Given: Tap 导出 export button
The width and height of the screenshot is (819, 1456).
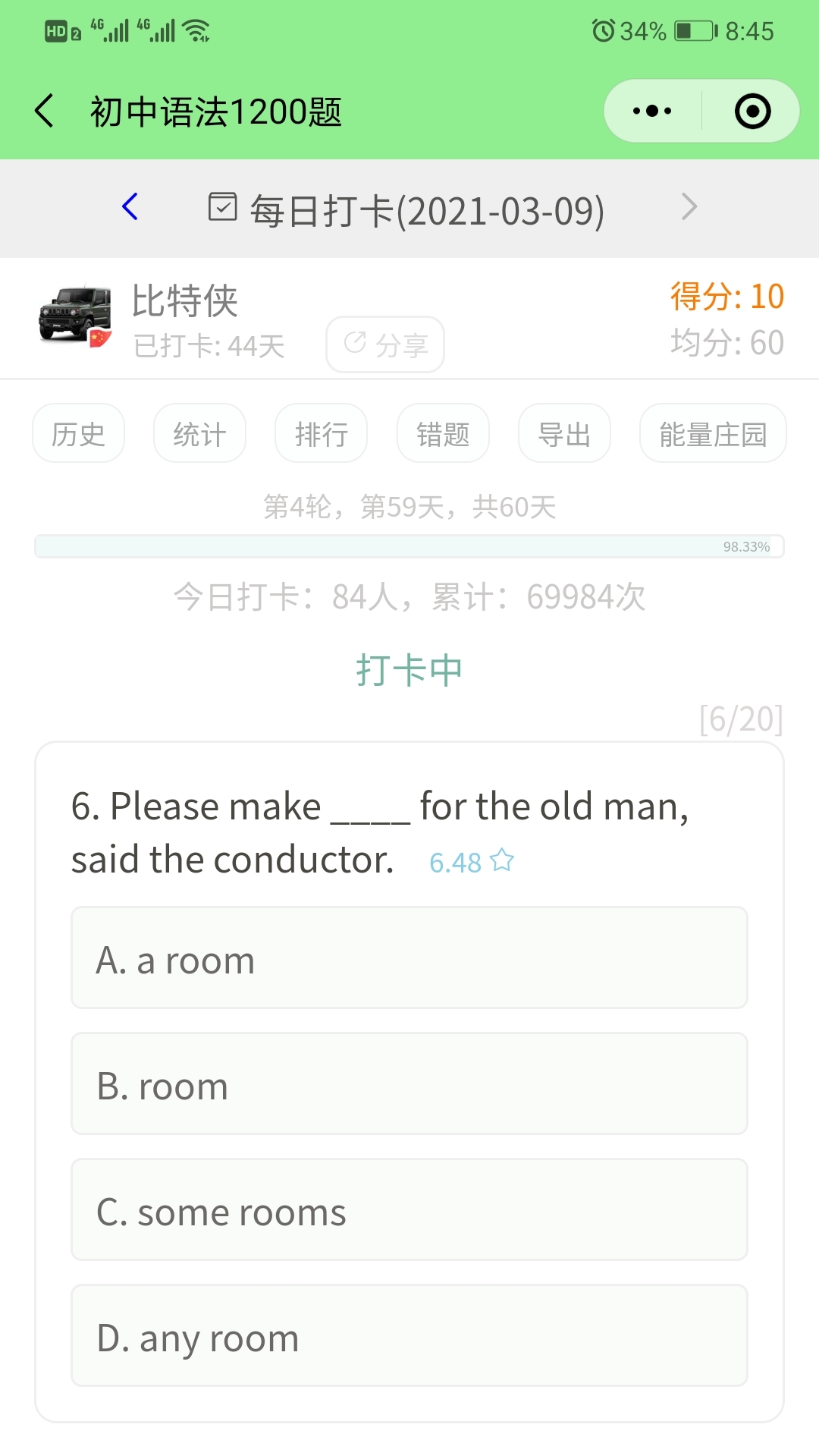Looking at the screenshot, I should coord(564,433).
